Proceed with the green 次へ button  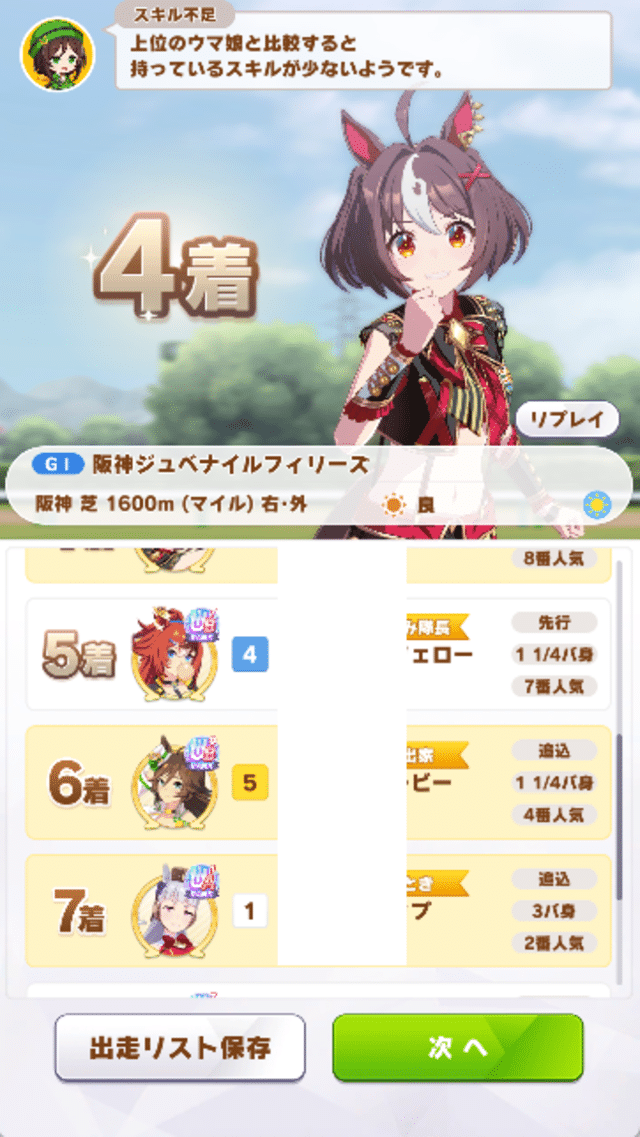coord(457,1047)
